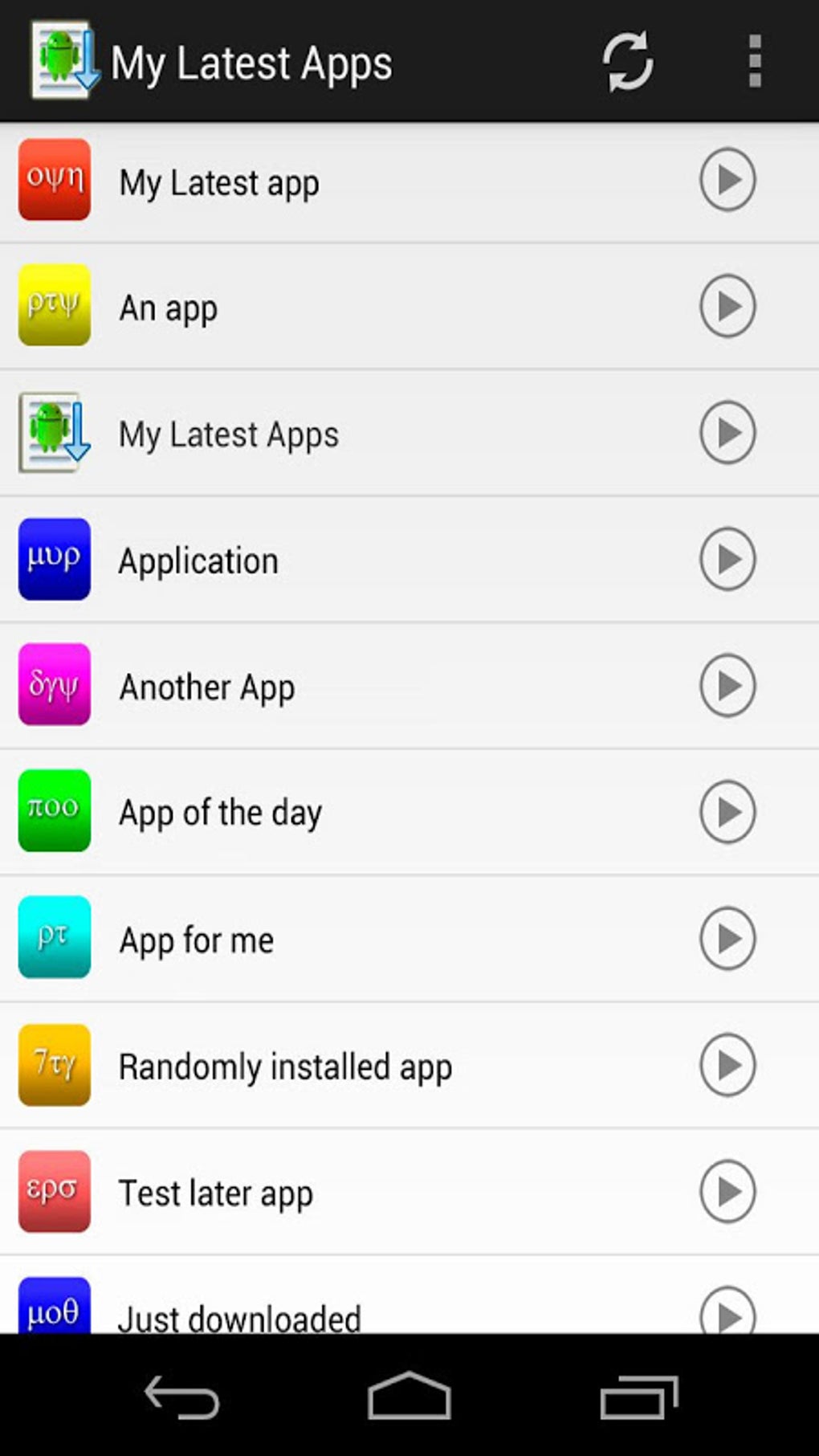Viewport: 819px width, 1456px height.
Task: Launch My Latest Apps via play icon
Action: [727, 433]
